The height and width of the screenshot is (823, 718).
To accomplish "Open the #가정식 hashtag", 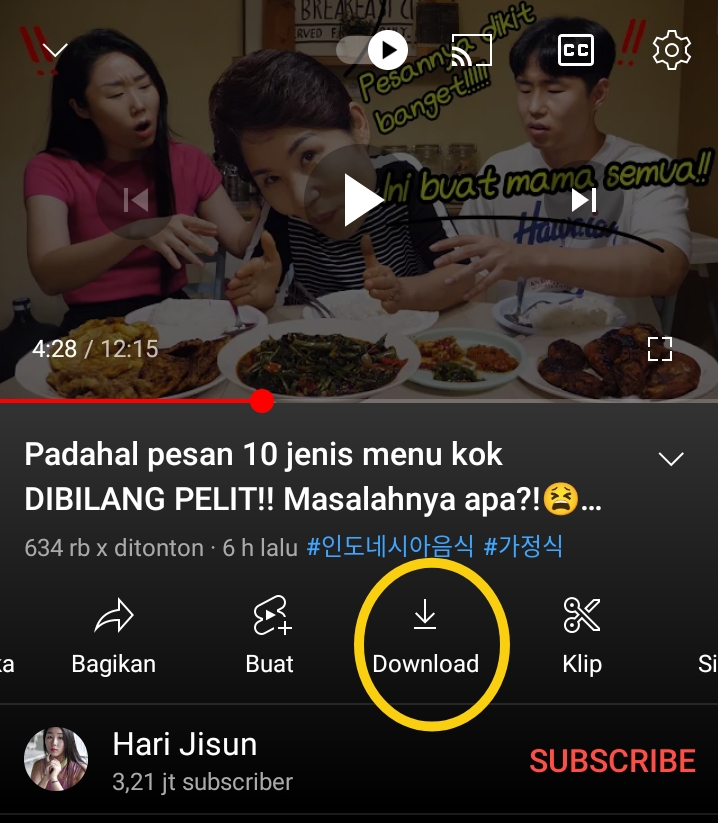I will point(523,547).
